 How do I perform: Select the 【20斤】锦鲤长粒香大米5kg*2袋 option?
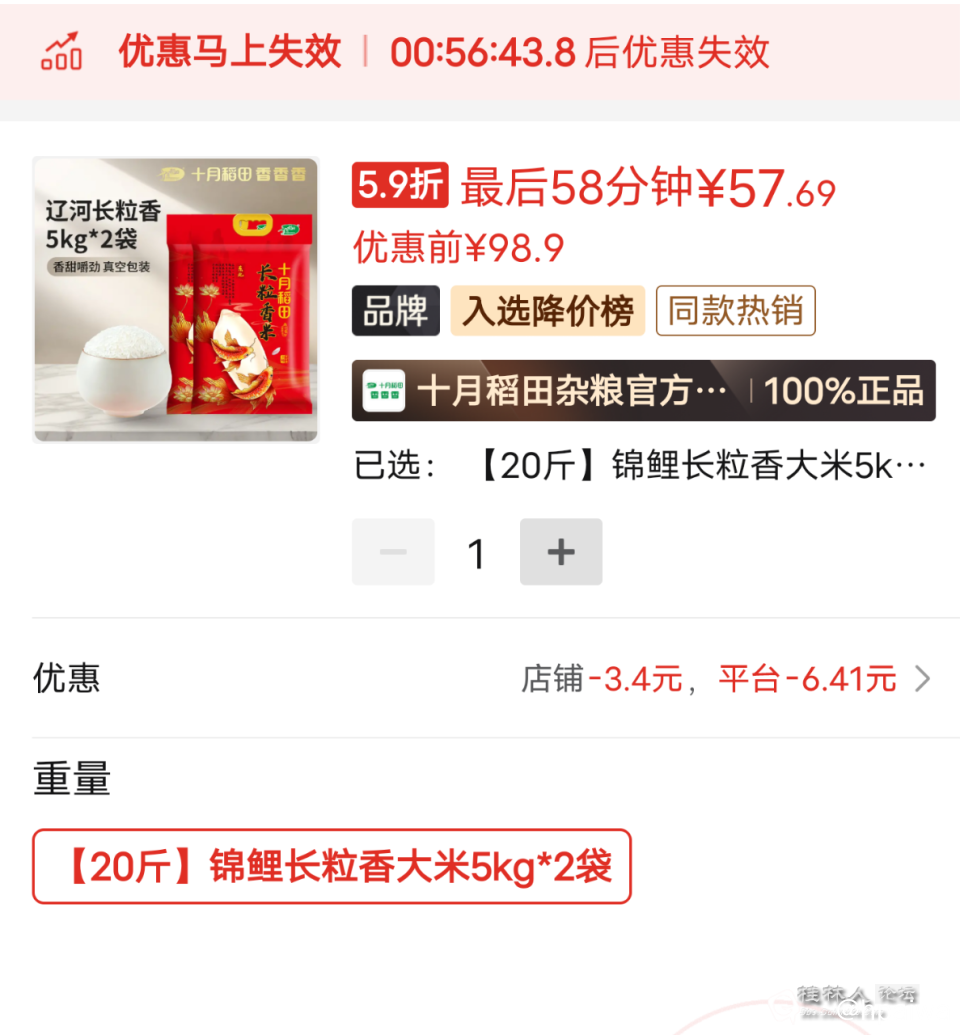point(332,867)
